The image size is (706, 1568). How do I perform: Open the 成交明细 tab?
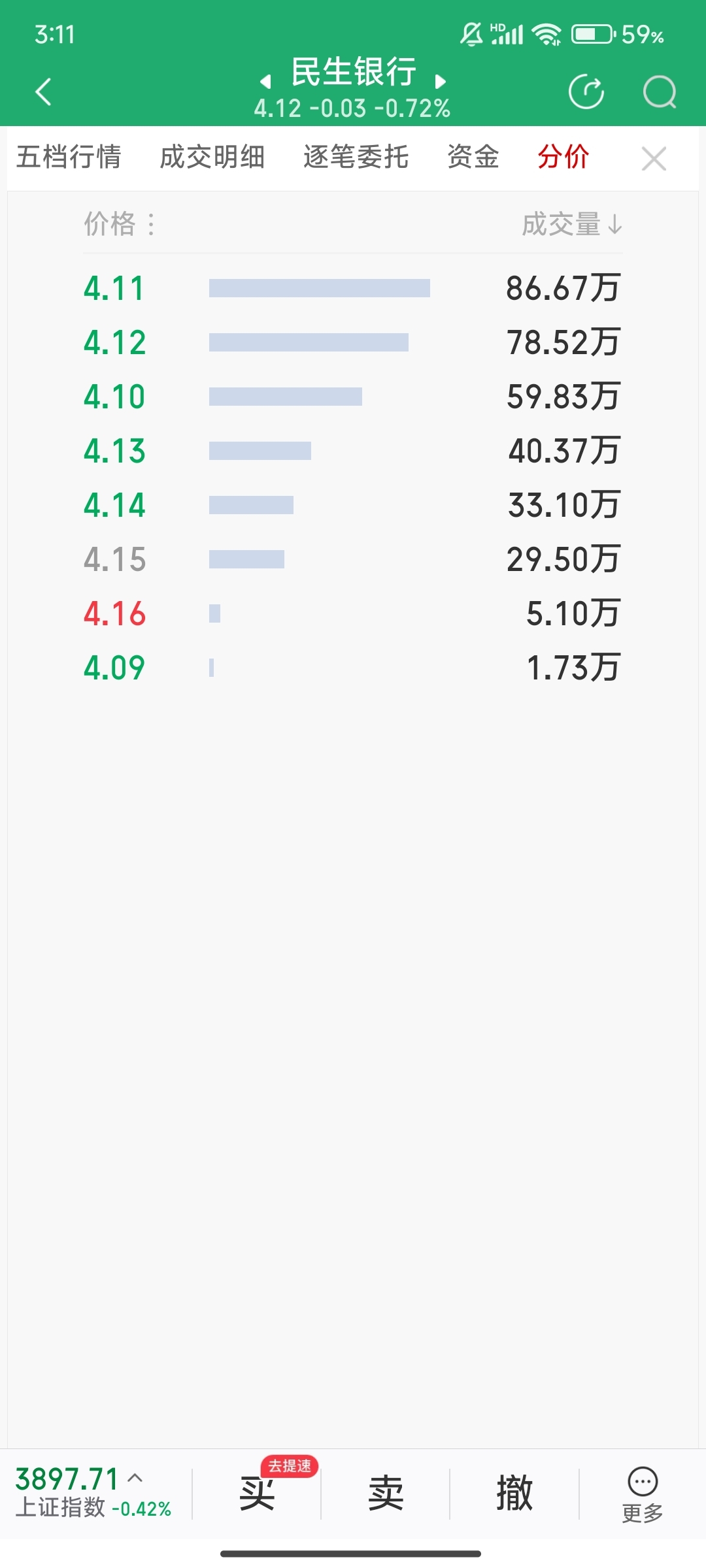click(x=212, y=157)
